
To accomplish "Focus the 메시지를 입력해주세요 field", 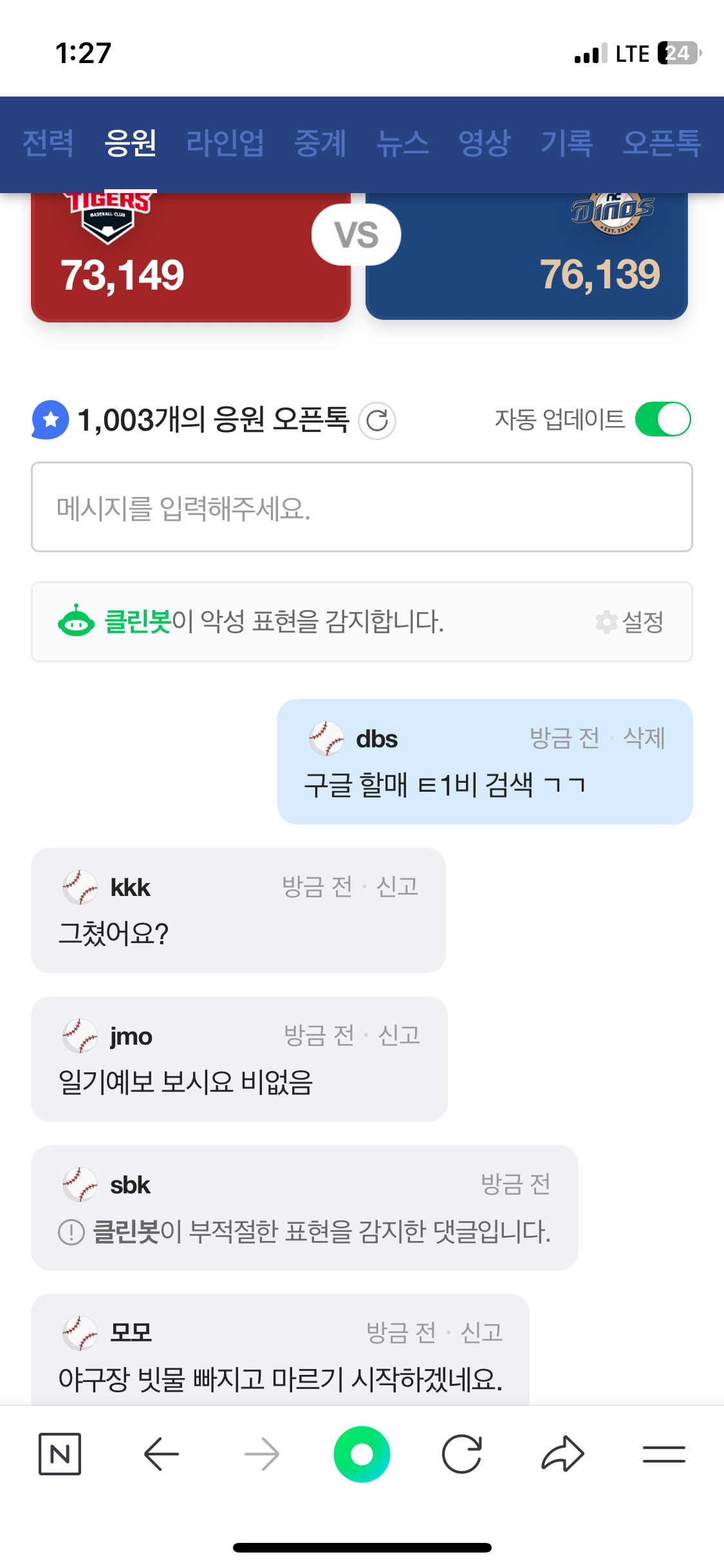I will pos(362,507).
